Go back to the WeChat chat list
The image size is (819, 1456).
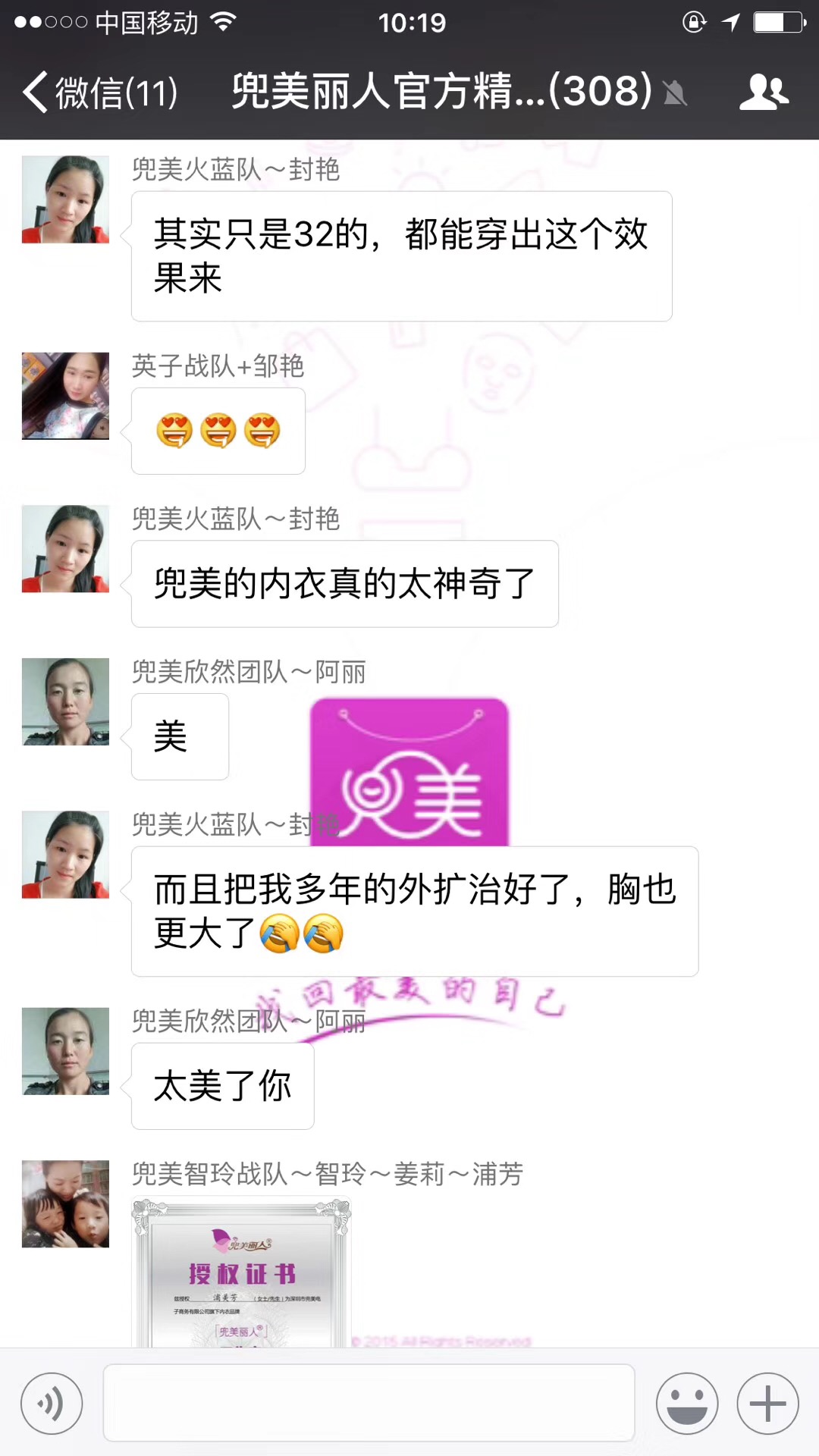coord(99,93)
